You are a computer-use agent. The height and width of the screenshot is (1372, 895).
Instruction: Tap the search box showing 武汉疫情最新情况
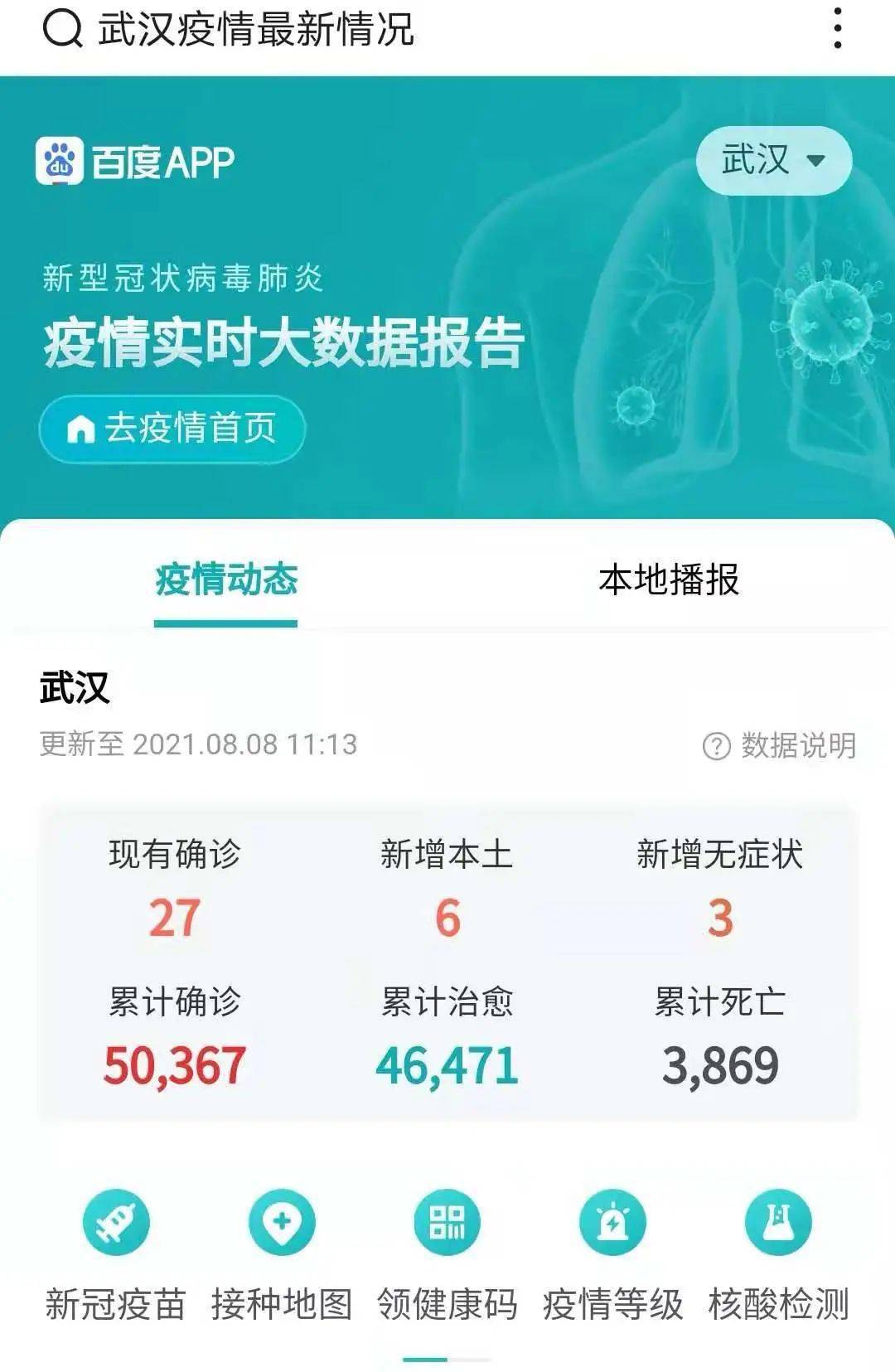(255, 30)
